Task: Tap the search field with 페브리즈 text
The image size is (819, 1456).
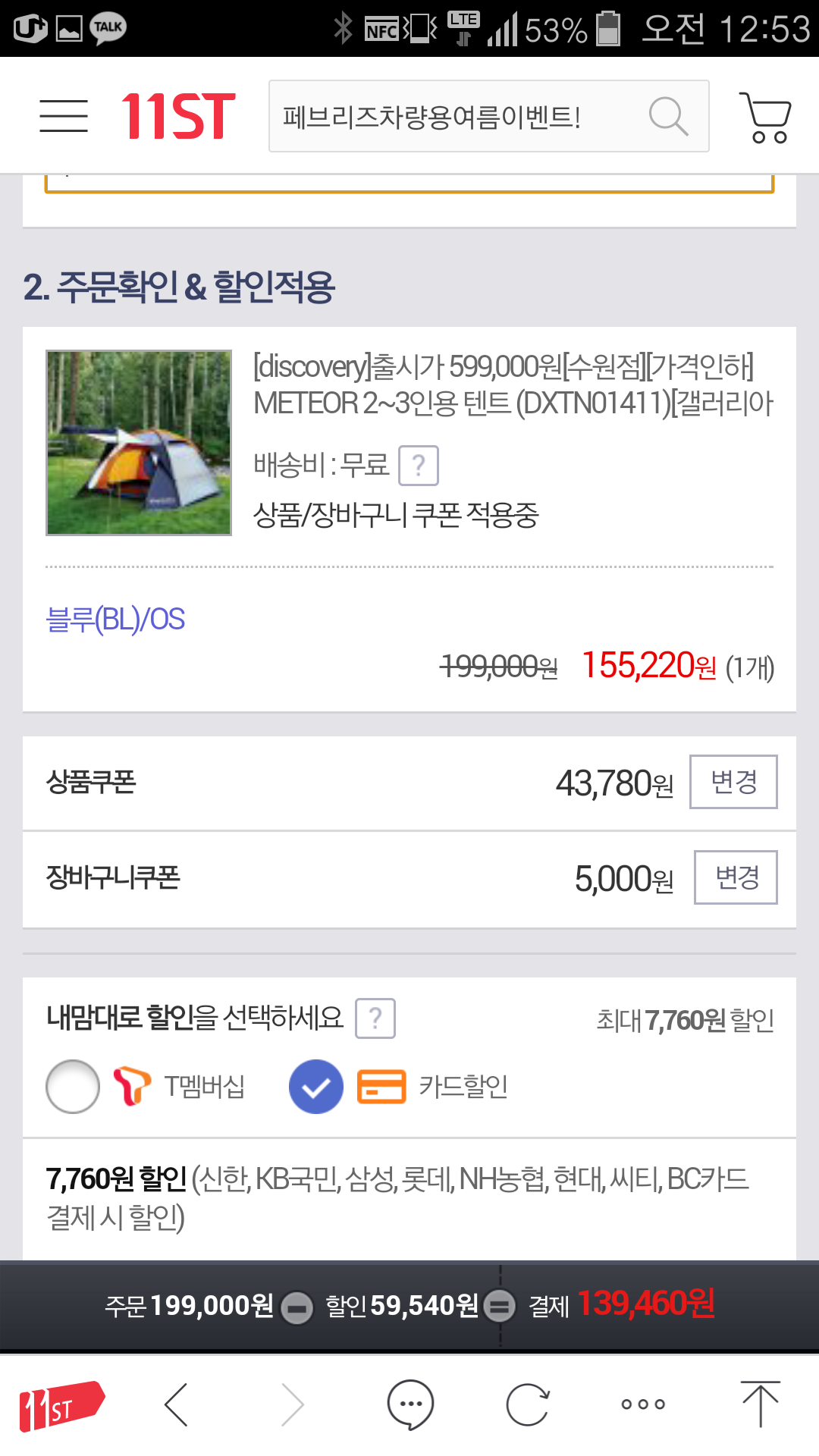Action: (455, 116)
